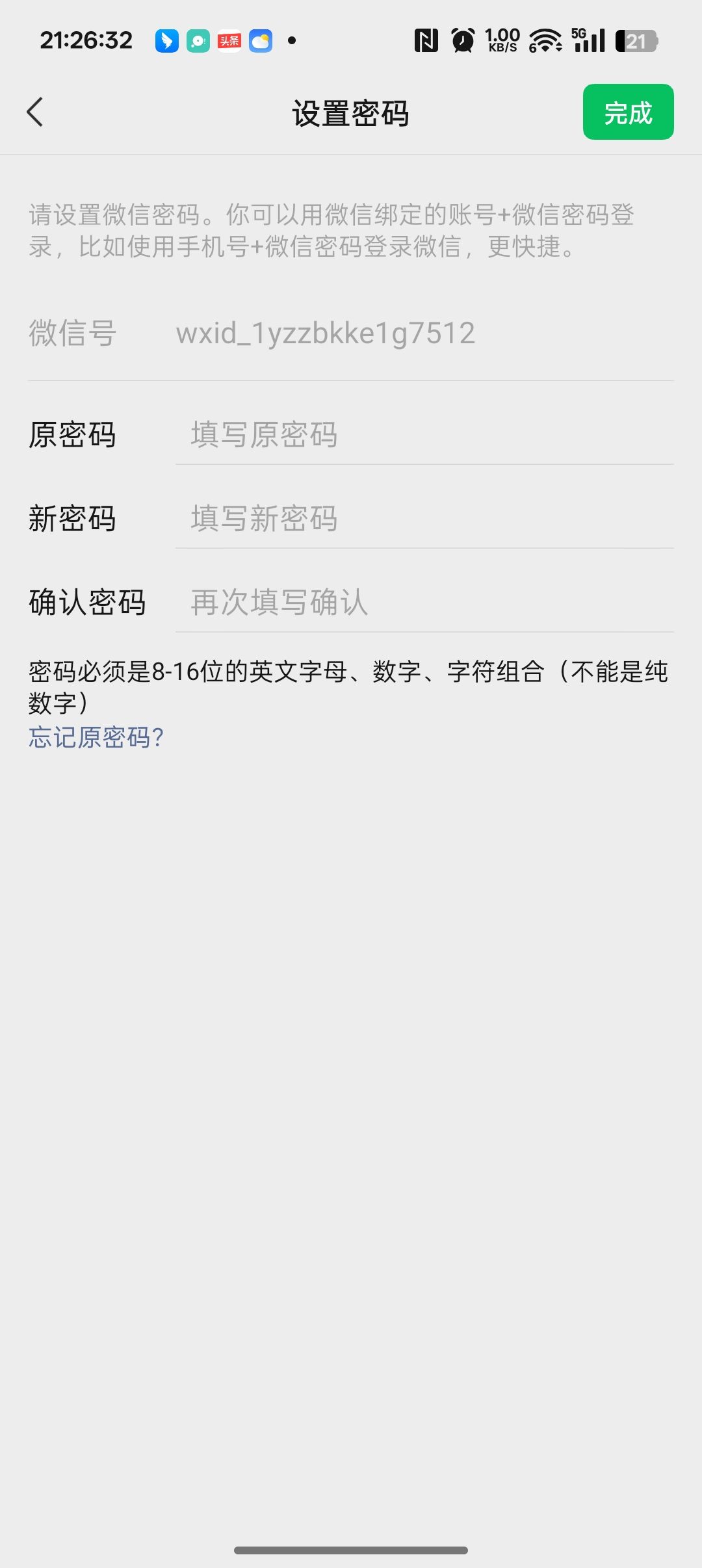Select the 新密码 text field
Image resolution: width=702 pixels, height=1568 pixels.
click(422, 519)
